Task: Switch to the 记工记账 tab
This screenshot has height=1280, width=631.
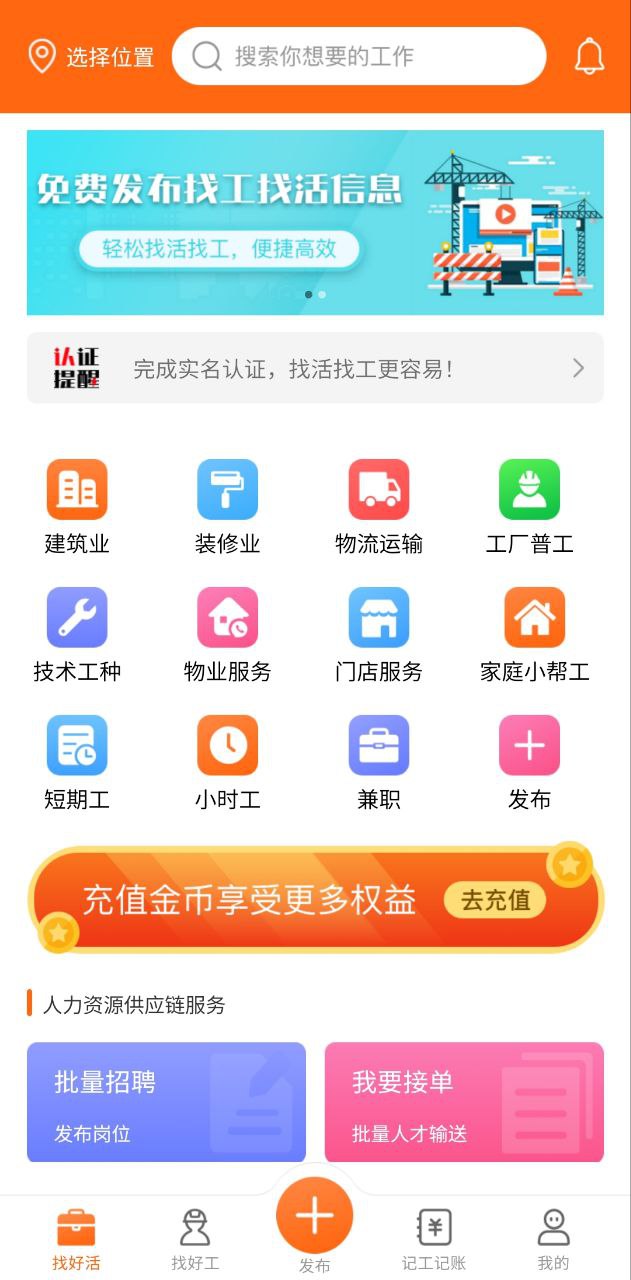Action: [x=434, y=1240]
